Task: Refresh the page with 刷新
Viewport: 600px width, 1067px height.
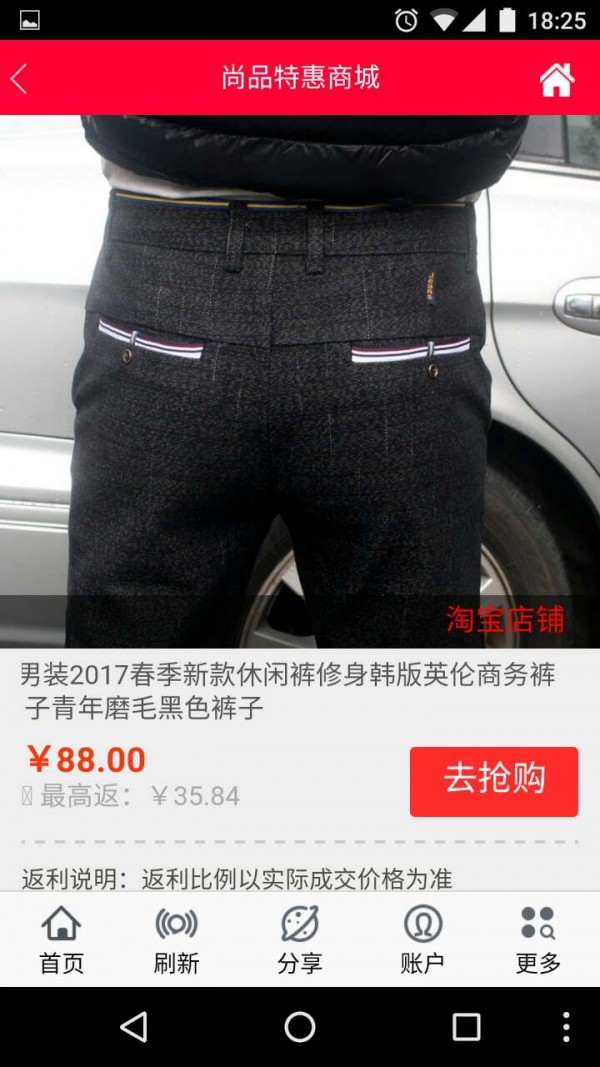Action: tap(176, 939)
